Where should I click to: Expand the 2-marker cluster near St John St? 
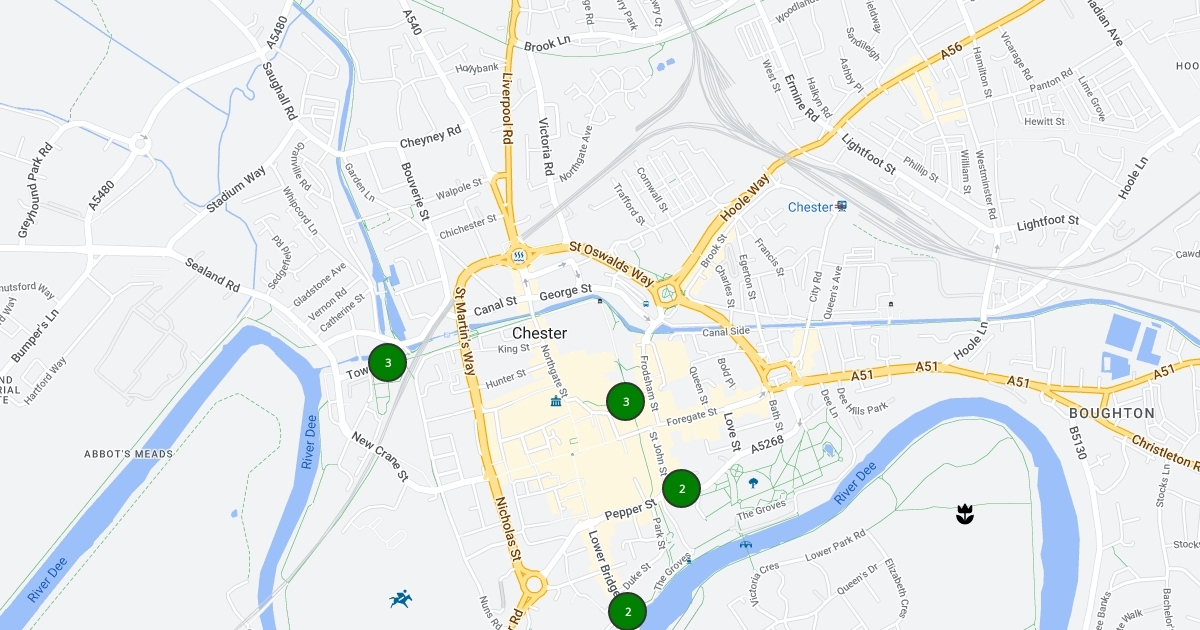pos(682,489)
